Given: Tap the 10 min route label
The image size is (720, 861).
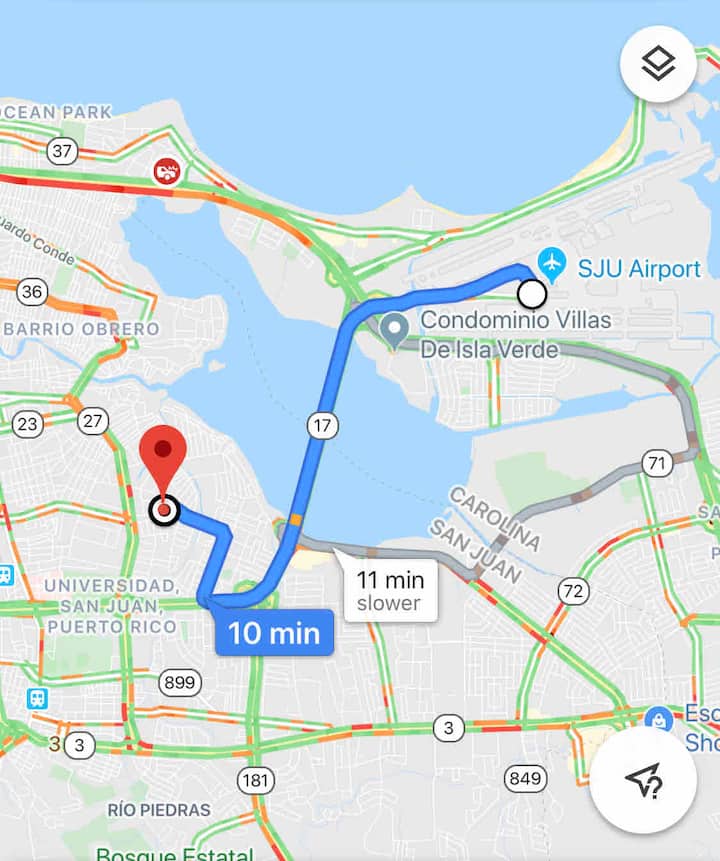Looking at the screenshot, I should pos(274,632).
